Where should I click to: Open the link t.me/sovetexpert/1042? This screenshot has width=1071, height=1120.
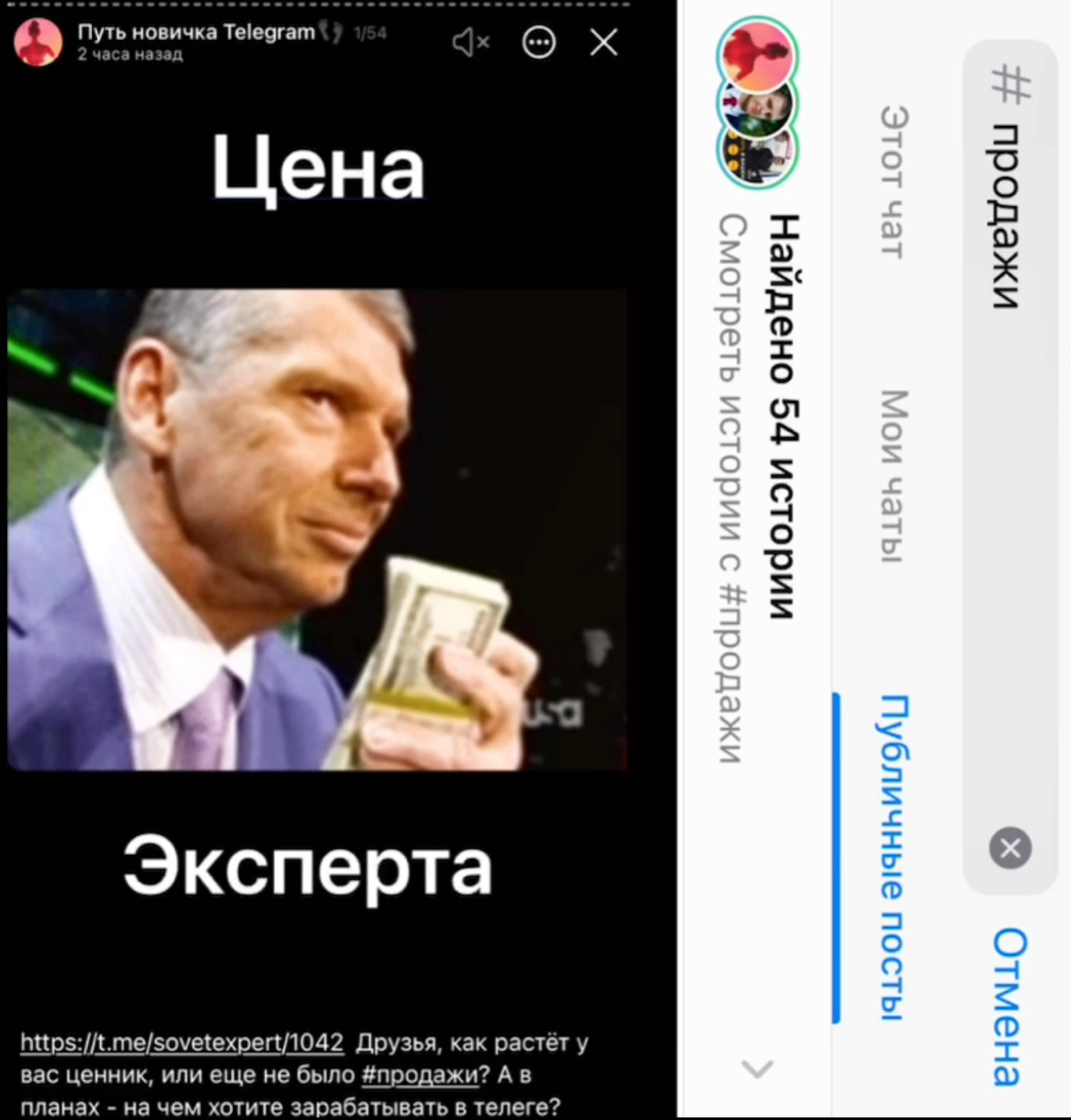point(183,1041)
